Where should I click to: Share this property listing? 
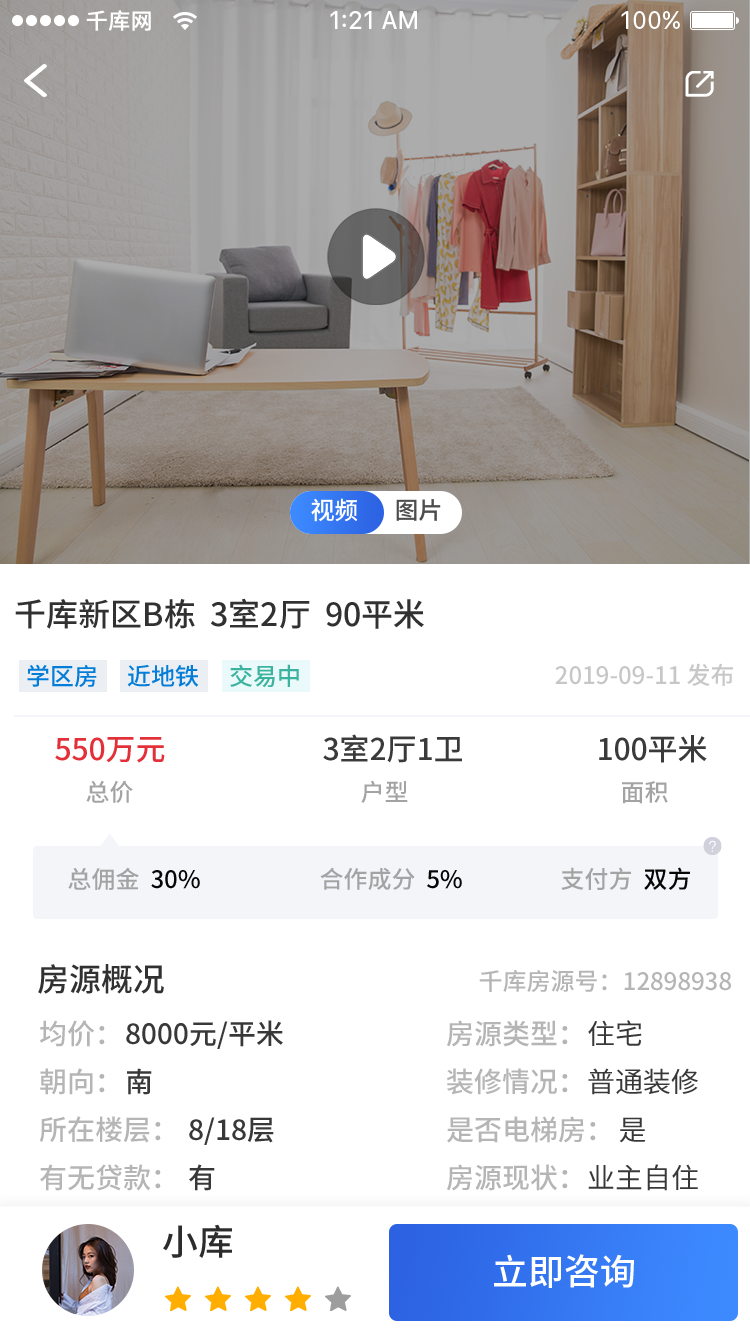coord(699,84)
